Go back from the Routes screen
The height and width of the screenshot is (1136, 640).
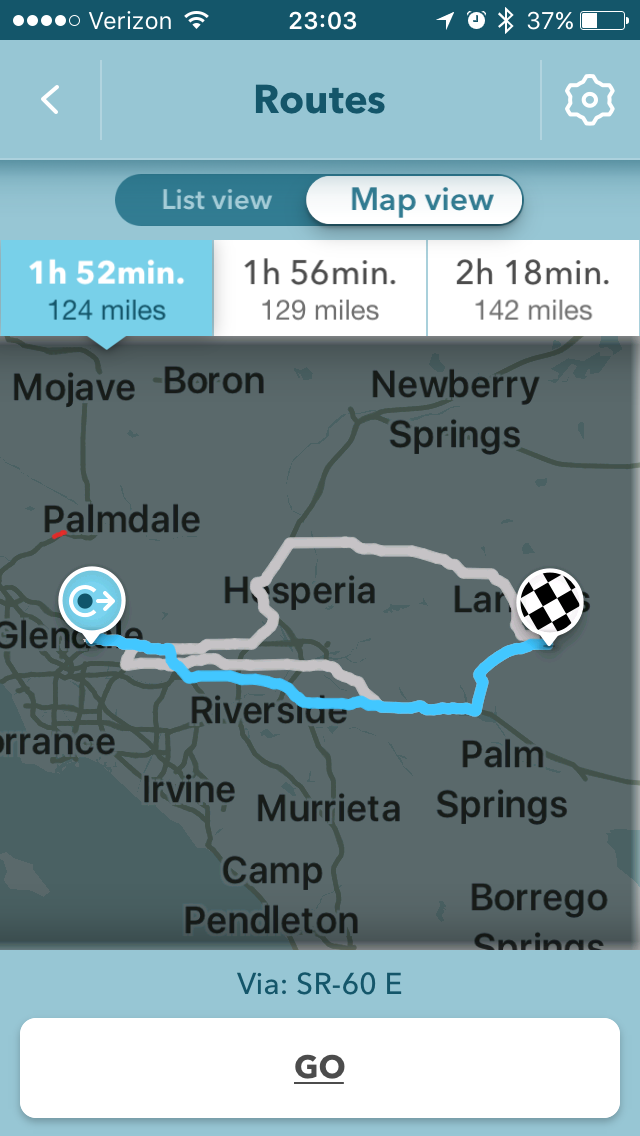[x=50, y=100]
